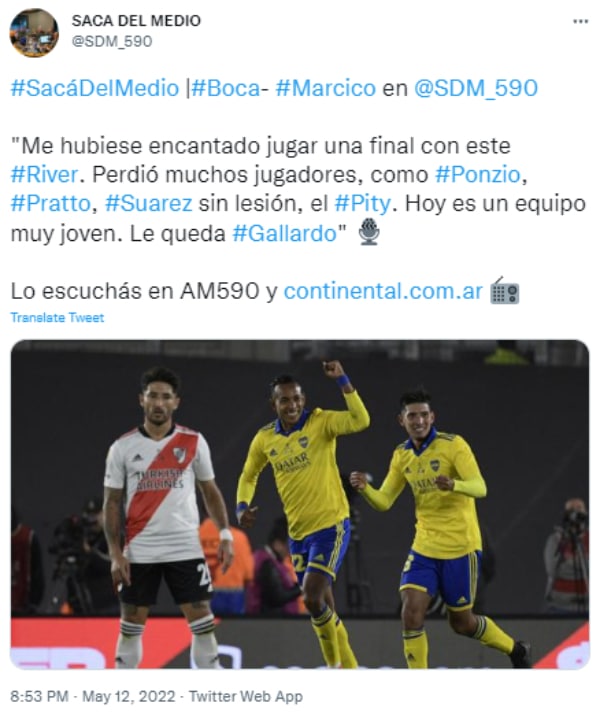This screenshot has width=600, height=714.
Task: Open SACA DEL MEDIO profile avatar
Action: [x=34, y=33]
